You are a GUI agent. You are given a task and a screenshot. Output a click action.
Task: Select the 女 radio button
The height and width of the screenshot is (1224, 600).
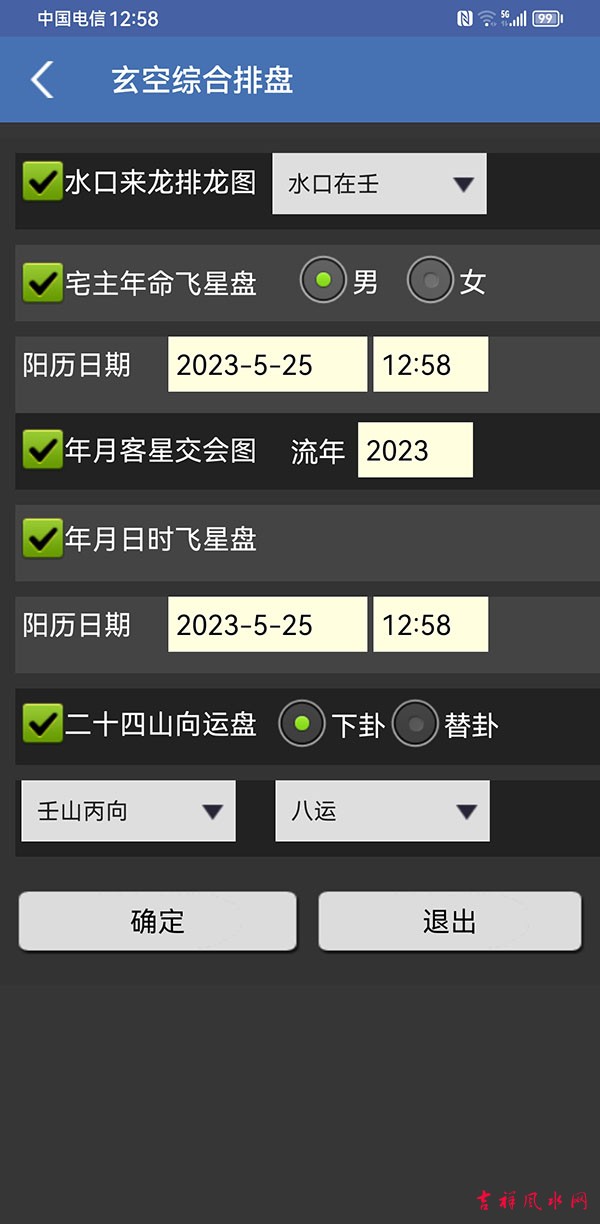pyautogui.click(x=430, y=281)
